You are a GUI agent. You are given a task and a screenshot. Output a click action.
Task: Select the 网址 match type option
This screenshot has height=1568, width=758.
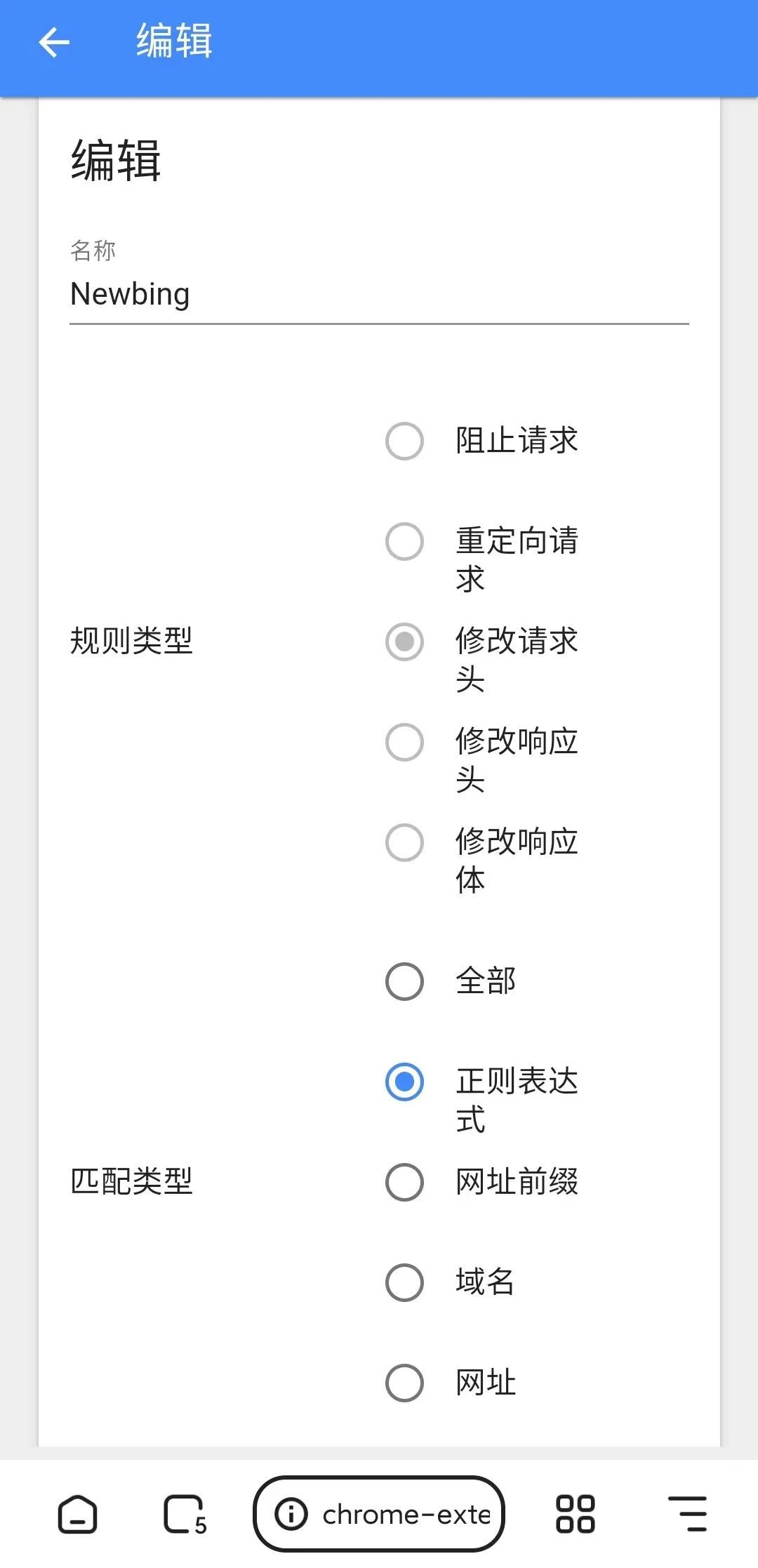pyautogui.click(x=404, y=1383)
